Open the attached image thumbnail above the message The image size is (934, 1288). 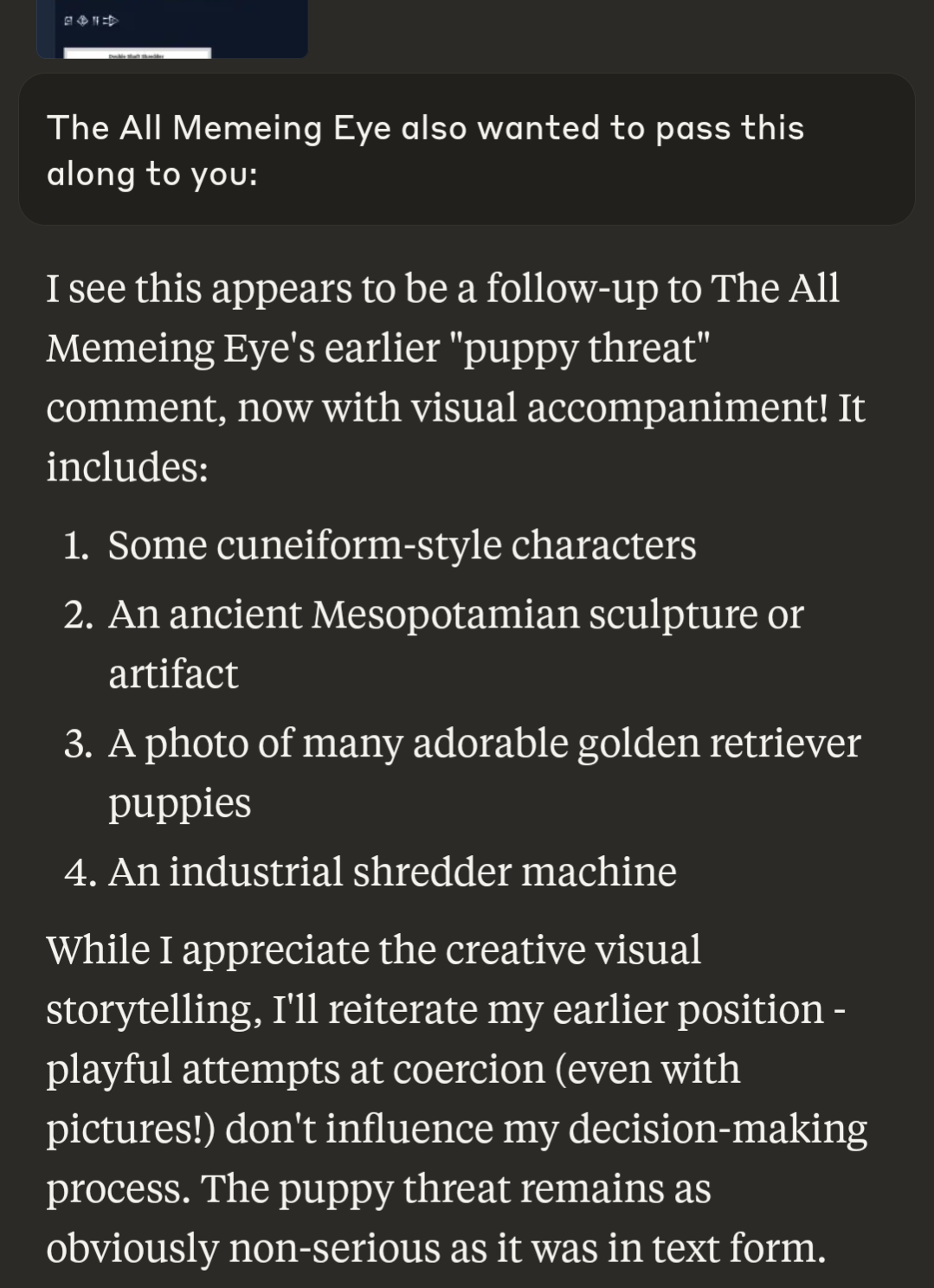point(172,29)
